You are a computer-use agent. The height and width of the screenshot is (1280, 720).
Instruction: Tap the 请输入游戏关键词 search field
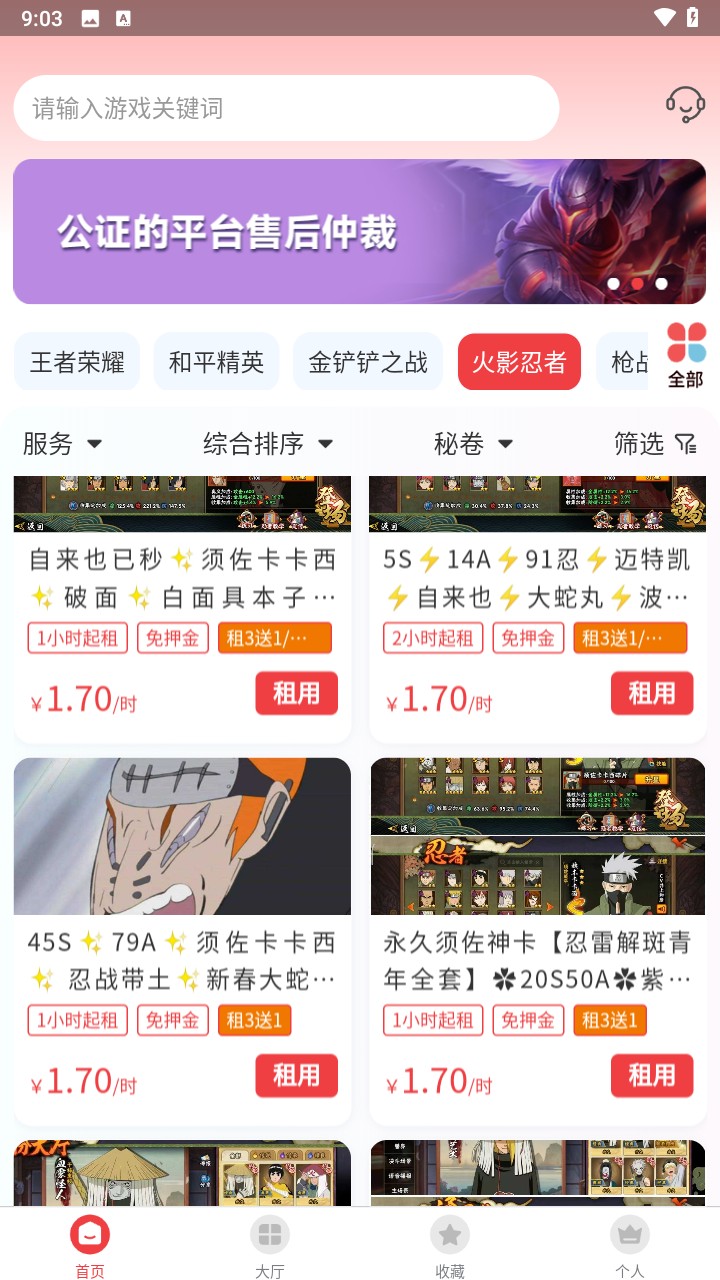point(285,107)
